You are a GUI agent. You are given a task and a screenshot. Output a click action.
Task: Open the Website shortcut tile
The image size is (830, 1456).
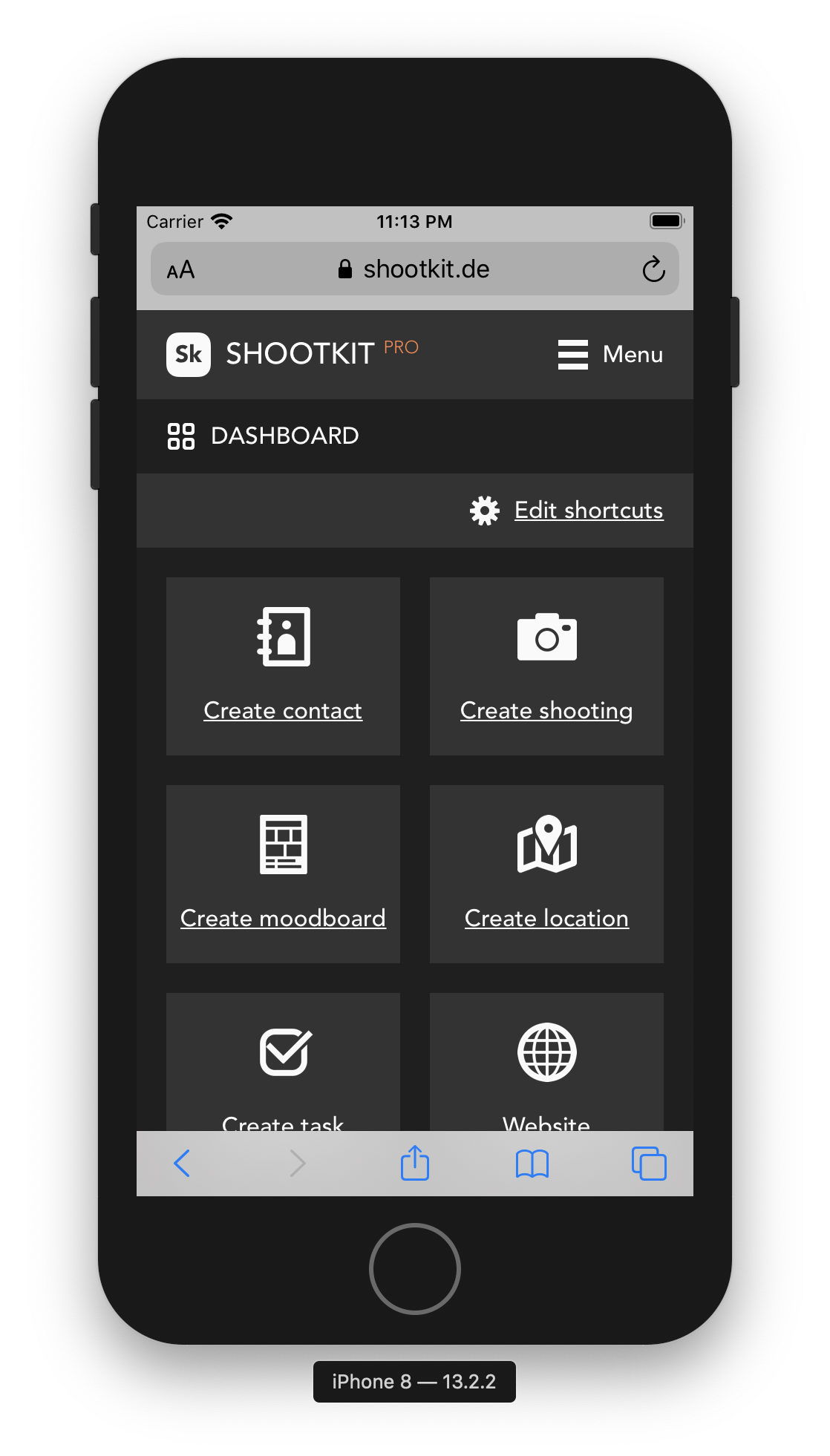click(546, 1069)
